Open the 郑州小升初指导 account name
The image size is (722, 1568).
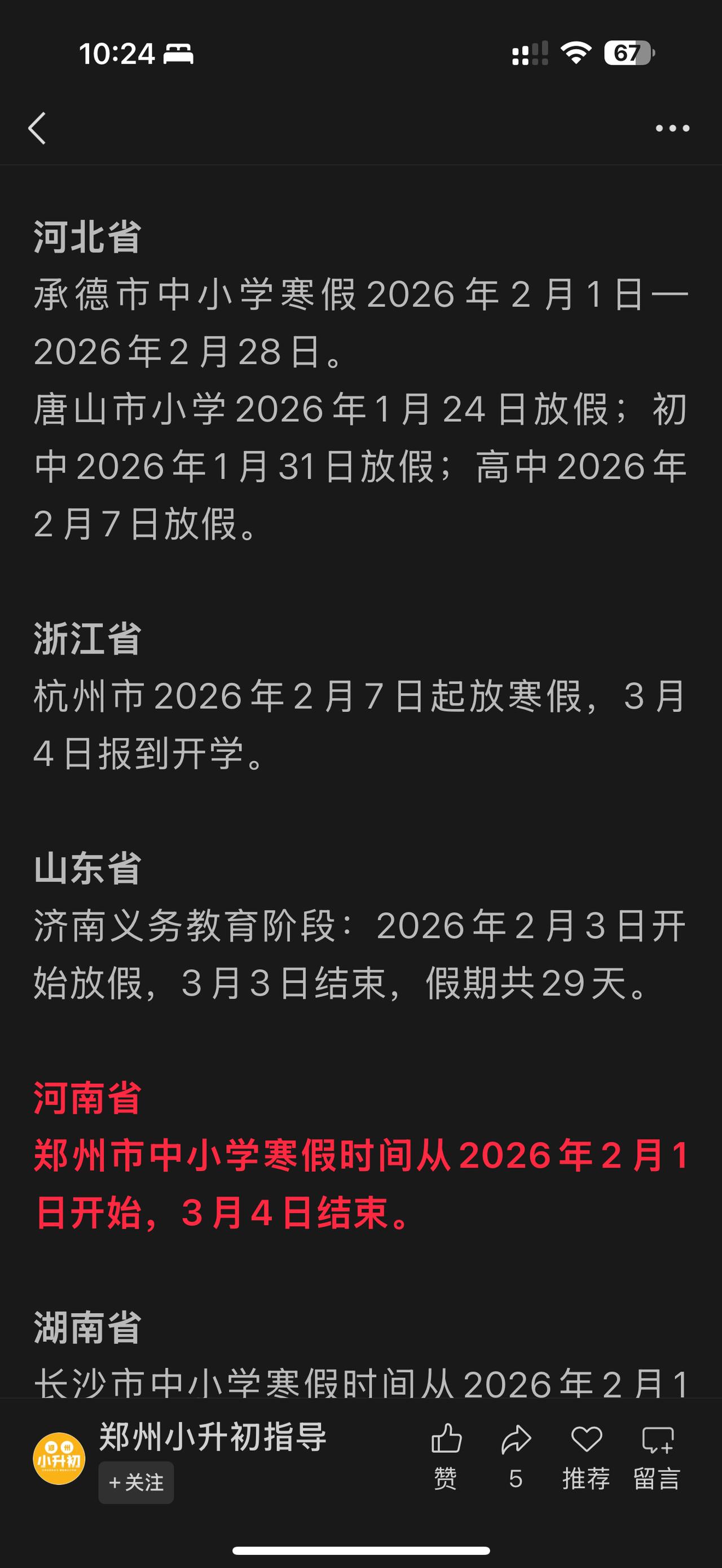pos(213,1437)
